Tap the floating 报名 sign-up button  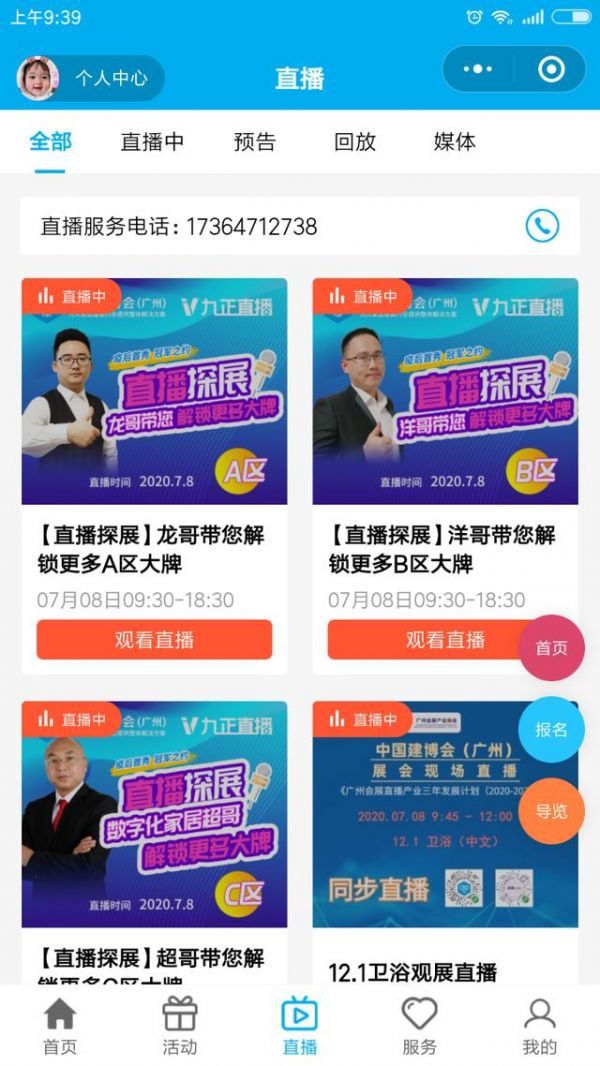click(551, 729)
